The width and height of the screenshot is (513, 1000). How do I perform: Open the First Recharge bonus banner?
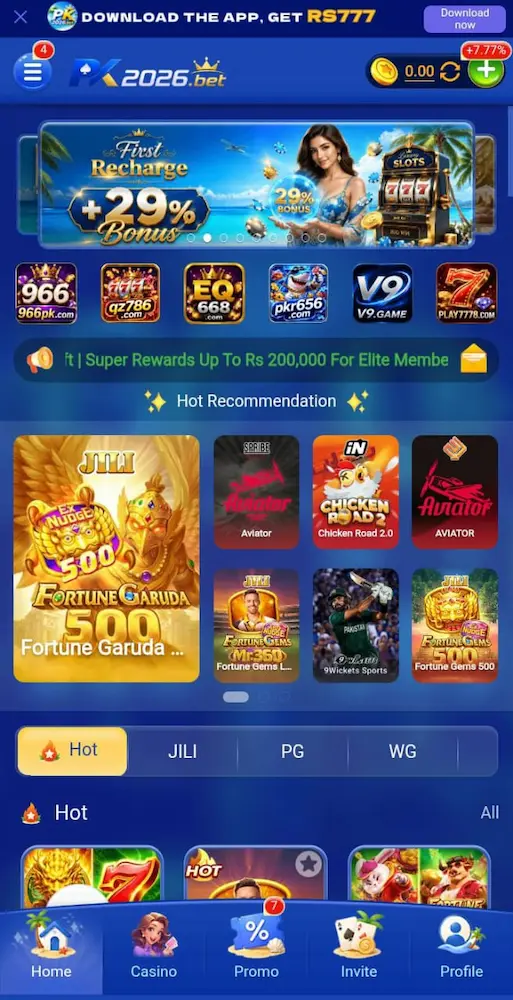coord(256,184)
